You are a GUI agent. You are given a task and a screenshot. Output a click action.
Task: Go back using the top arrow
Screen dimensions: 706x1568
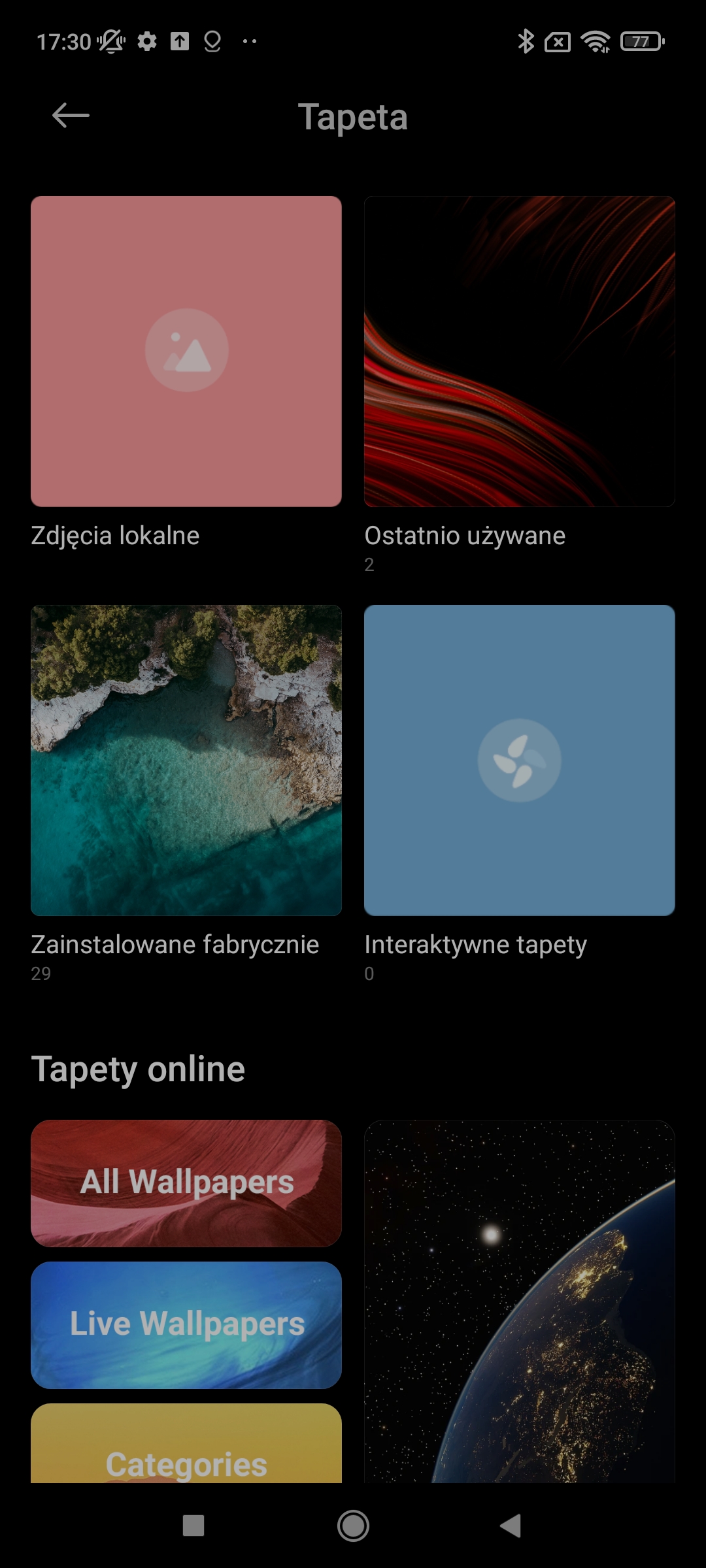(71, 116)
